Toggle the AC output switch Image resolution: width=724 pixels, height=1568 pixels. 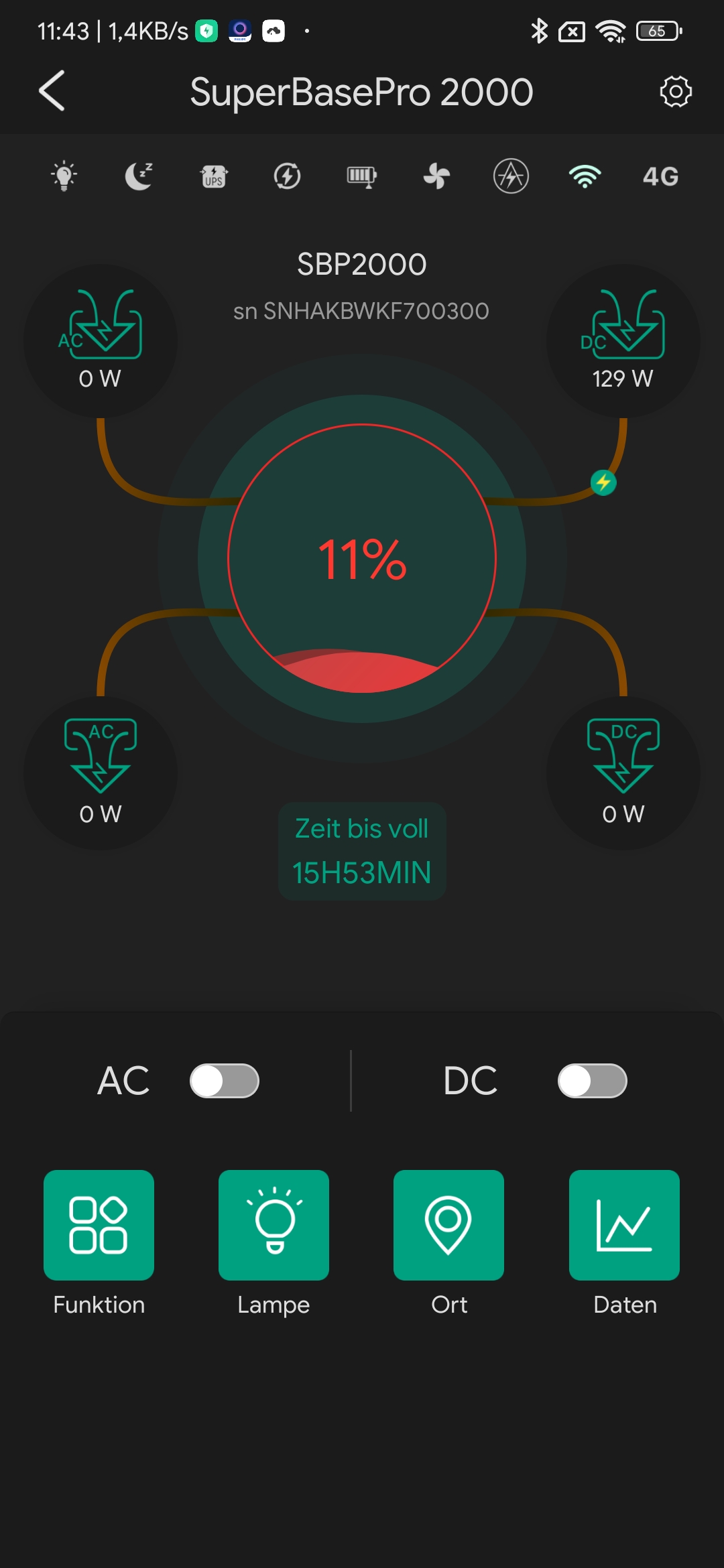225,1081
